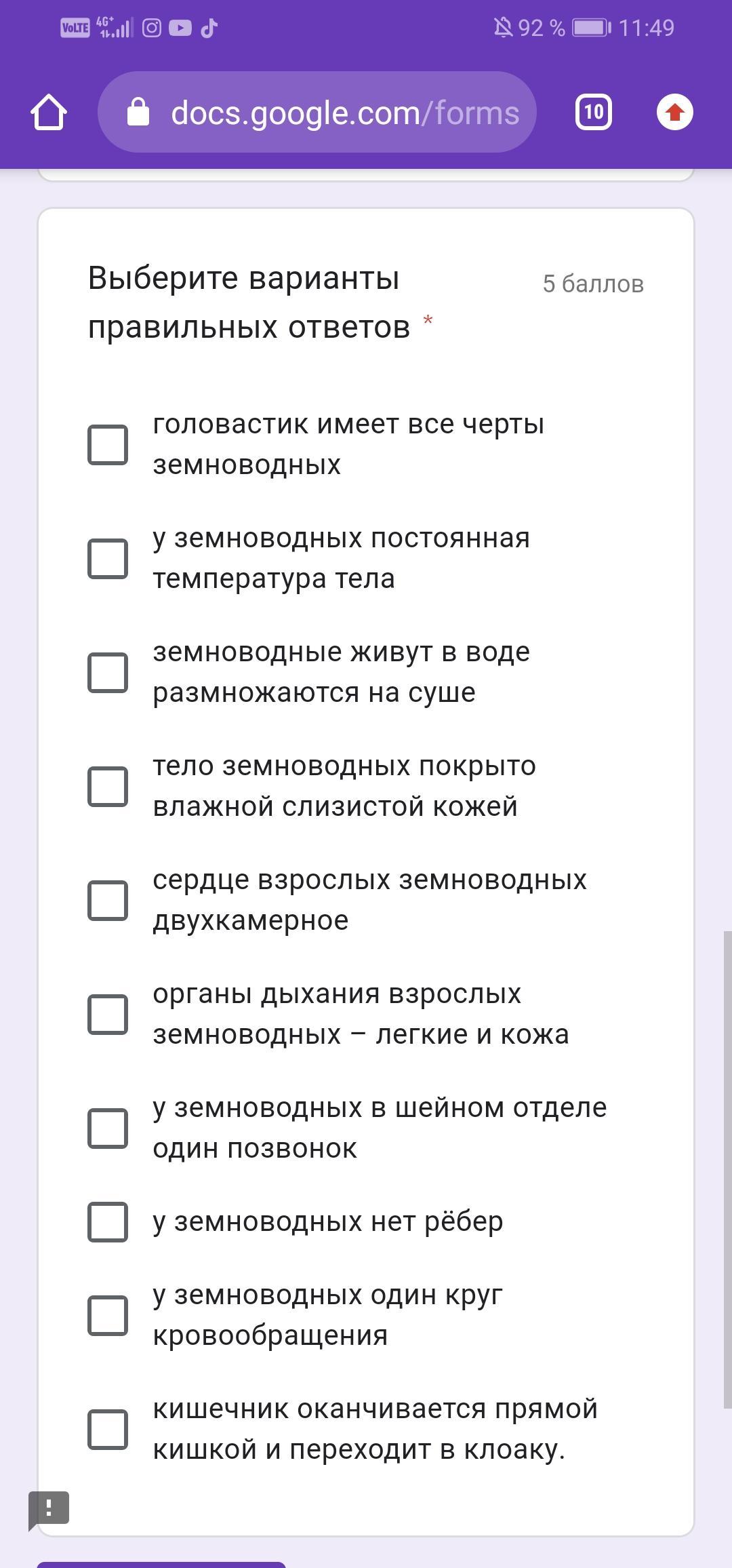The width and height of the screenshot is (732, 1568).
Task: Tap the docs.google.com address bar
Action: (x=317, y=112)
